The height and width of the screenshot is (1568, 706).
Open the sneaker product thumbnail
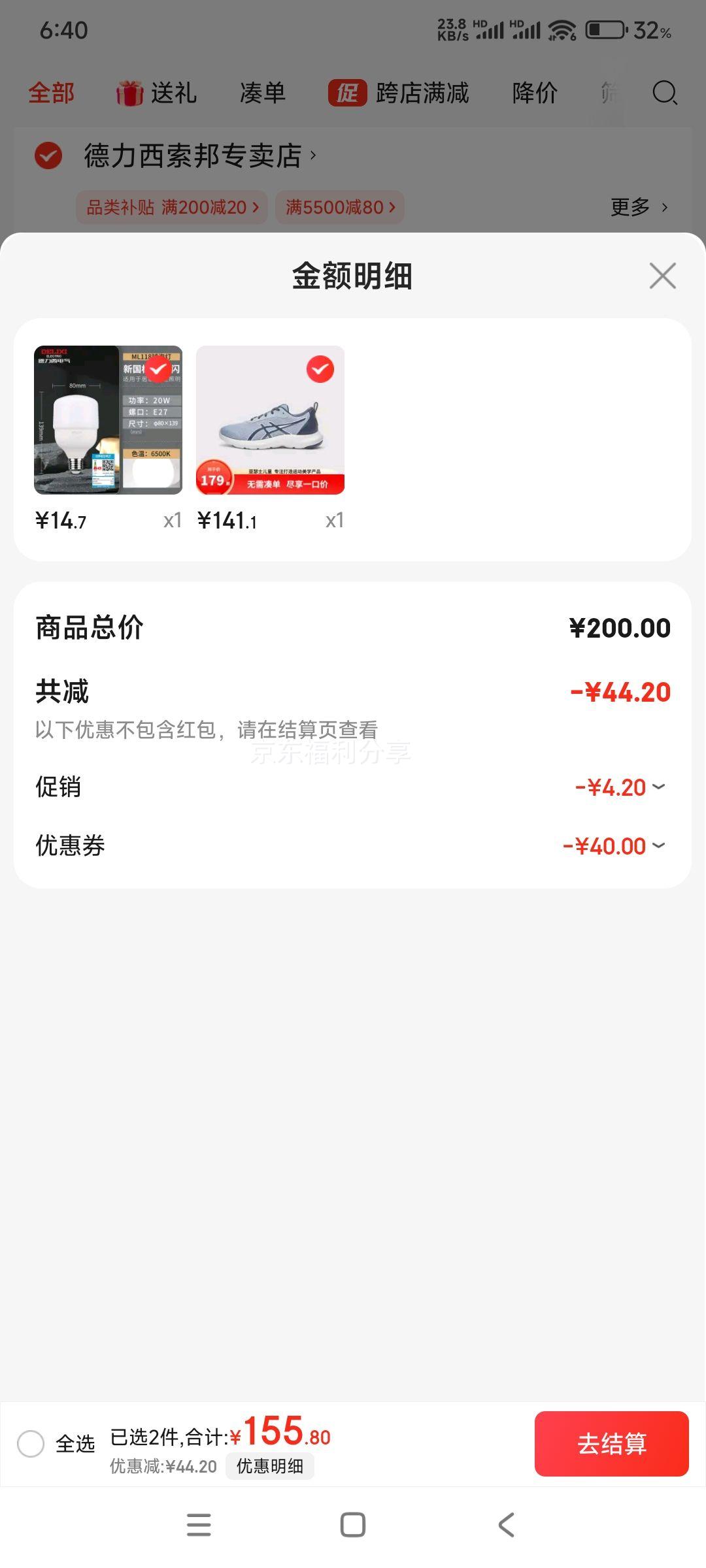coord(270,420)
